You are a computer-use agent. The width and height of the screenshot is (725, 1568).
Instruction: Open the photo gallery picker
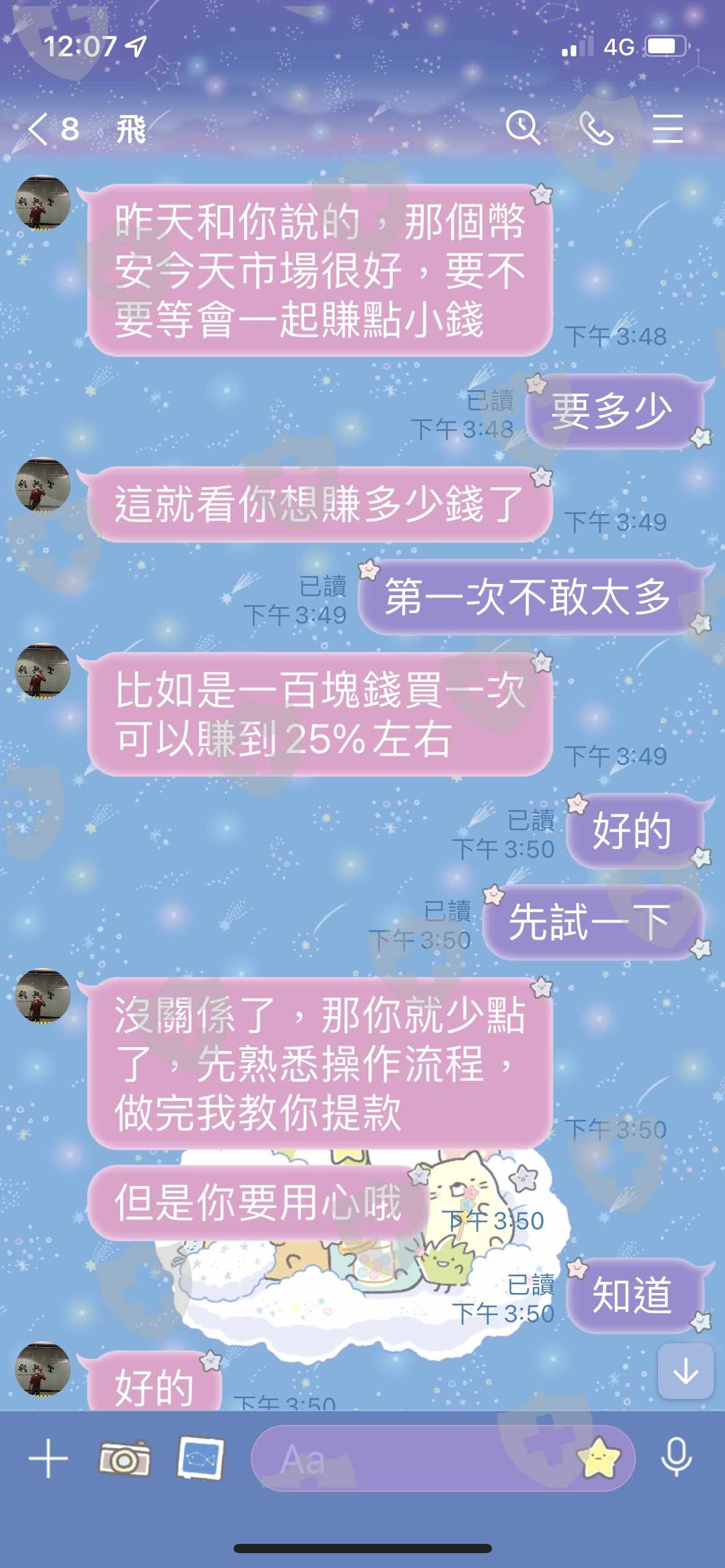[x=201, y=1458]
